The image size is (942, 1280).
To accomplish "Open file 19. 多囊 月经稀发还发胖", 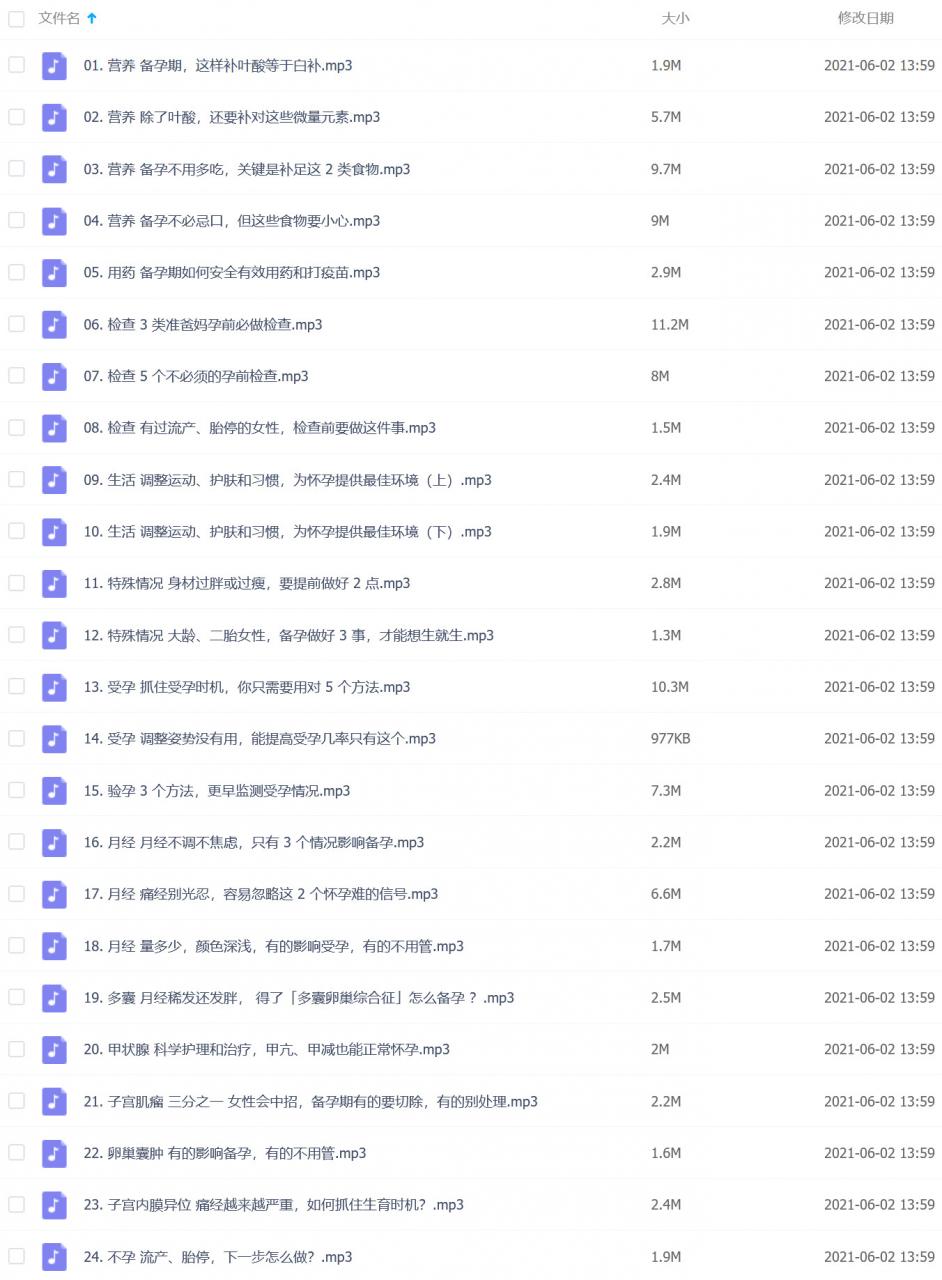I will [298, 998].
